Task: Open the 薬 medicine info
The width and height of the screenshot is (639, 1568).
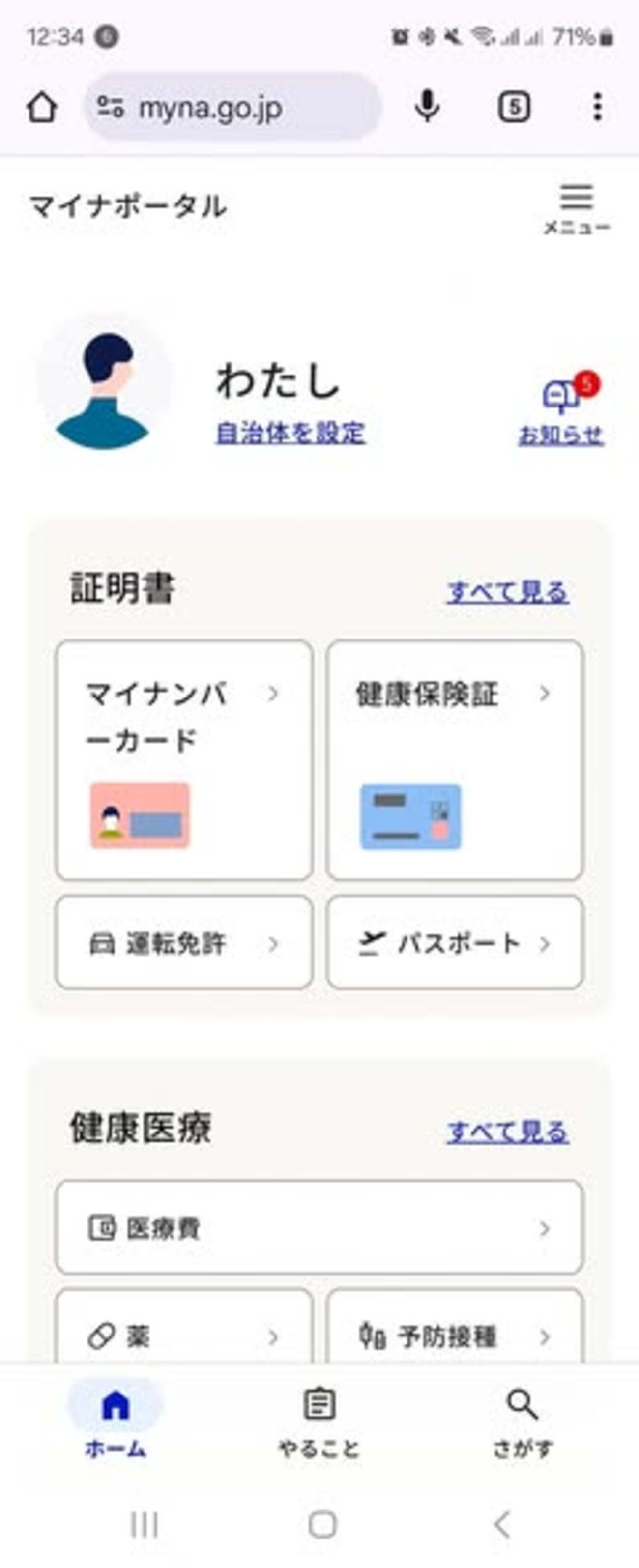Action: tap(184, 1336)
